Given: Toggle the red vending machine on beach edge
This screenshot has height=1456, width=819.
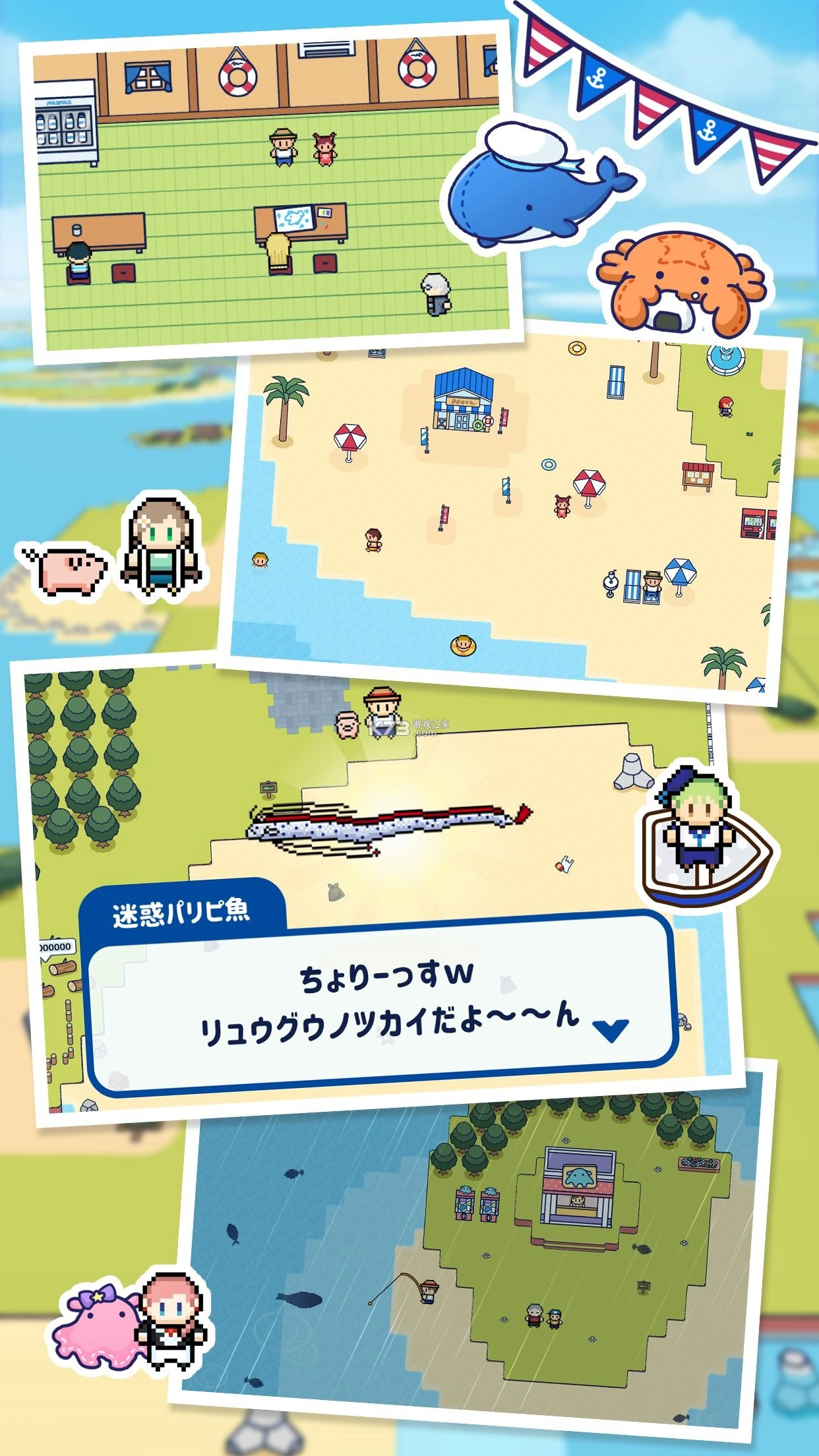Looking at the screenshot, I should [752, 524].
